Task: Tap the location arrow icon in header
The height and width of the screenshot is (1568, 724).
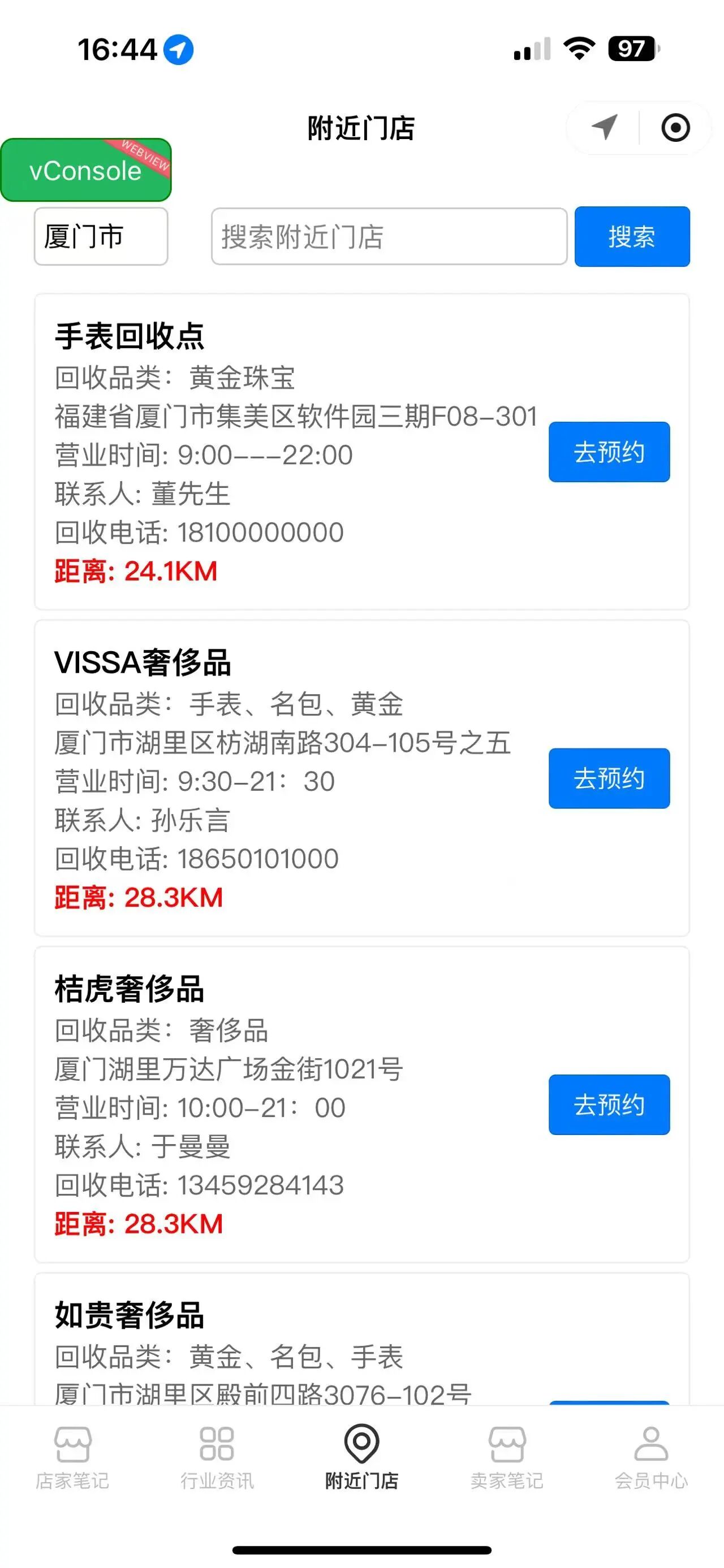Action: (x=604, y=128)
